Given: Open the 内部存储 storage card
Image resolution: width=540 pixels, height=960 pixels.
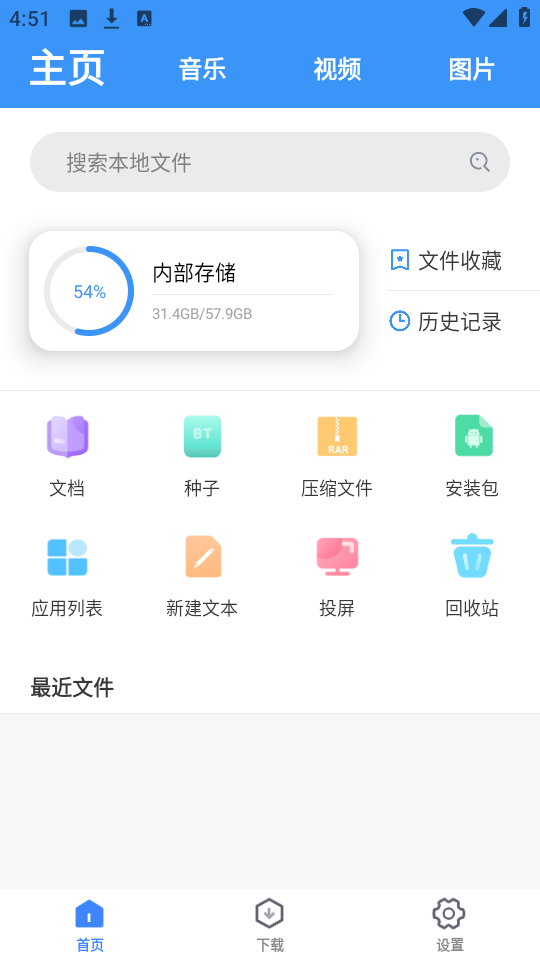Looking at the screenshot, I should click(x=194, y=291).
